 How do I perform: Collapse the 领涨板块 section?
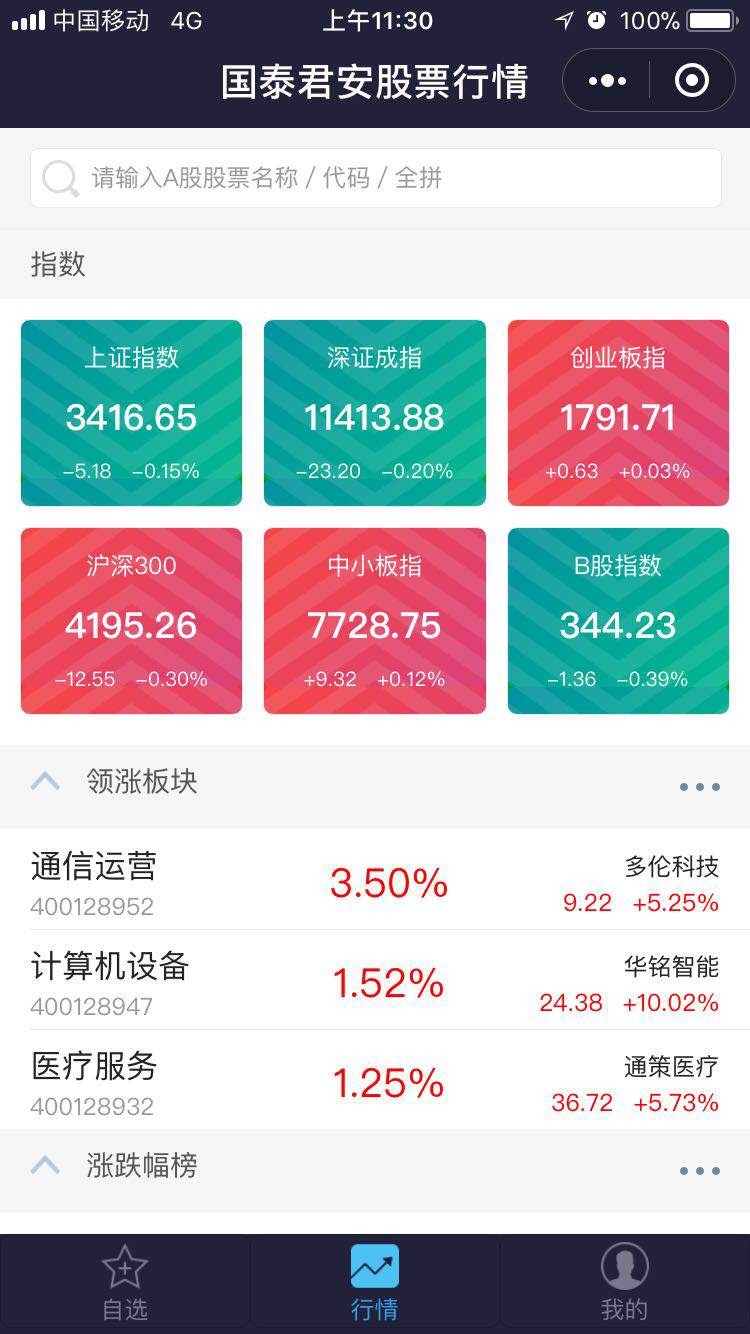pyautogui.click(x=45, y=781)
